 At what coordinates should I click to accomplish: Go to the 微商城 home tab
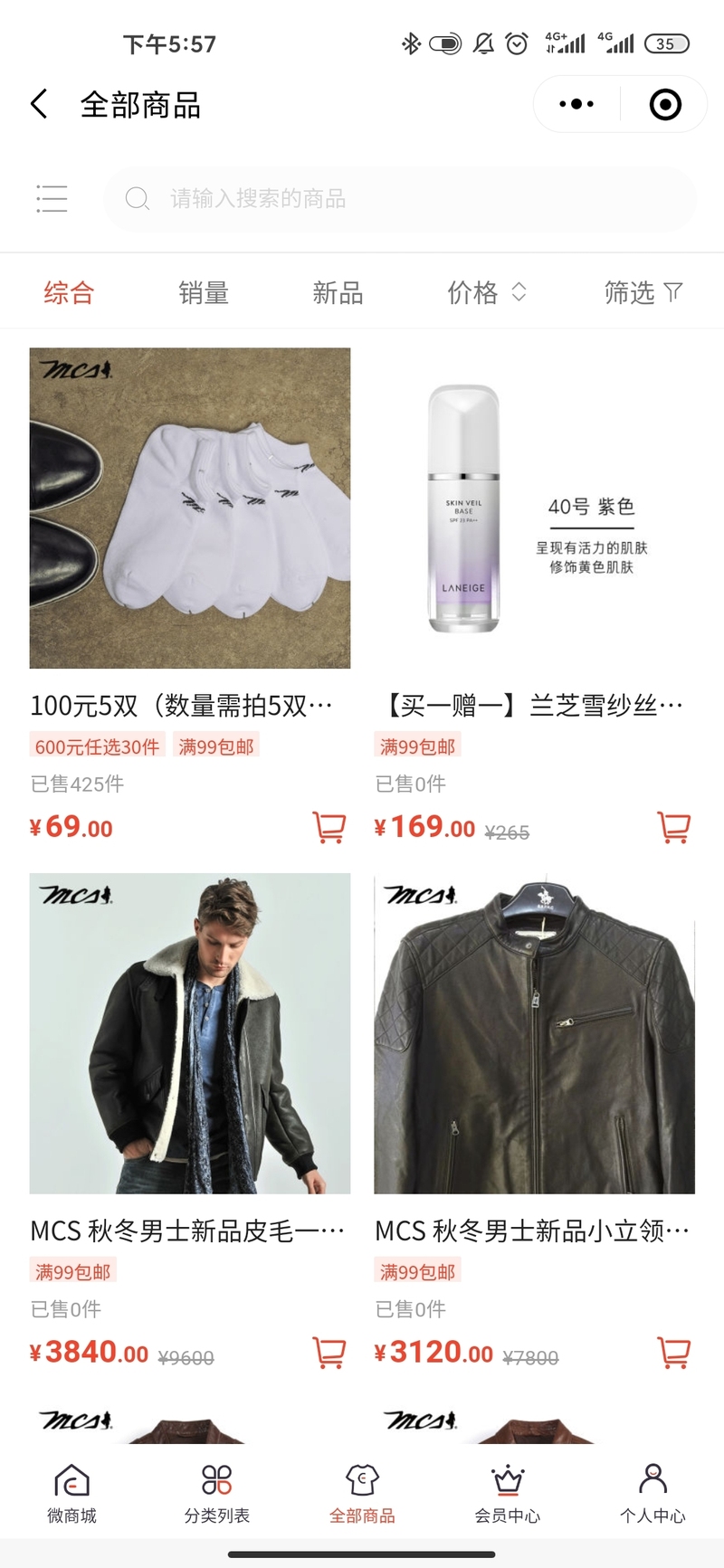pyautogui.click(x=71, y=1495)
